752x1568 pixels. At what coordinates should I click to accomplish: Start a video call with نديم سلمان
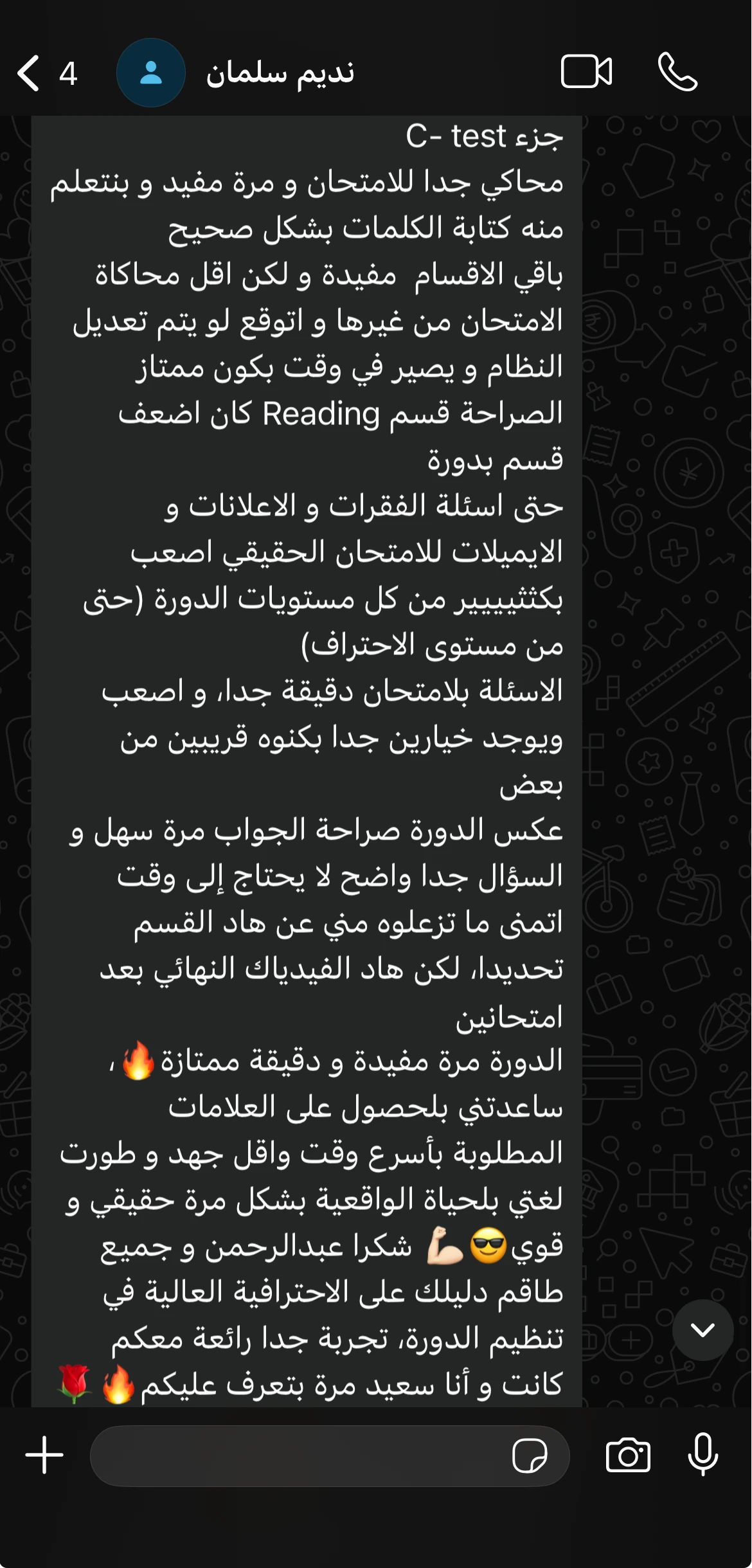pos(586,71)
